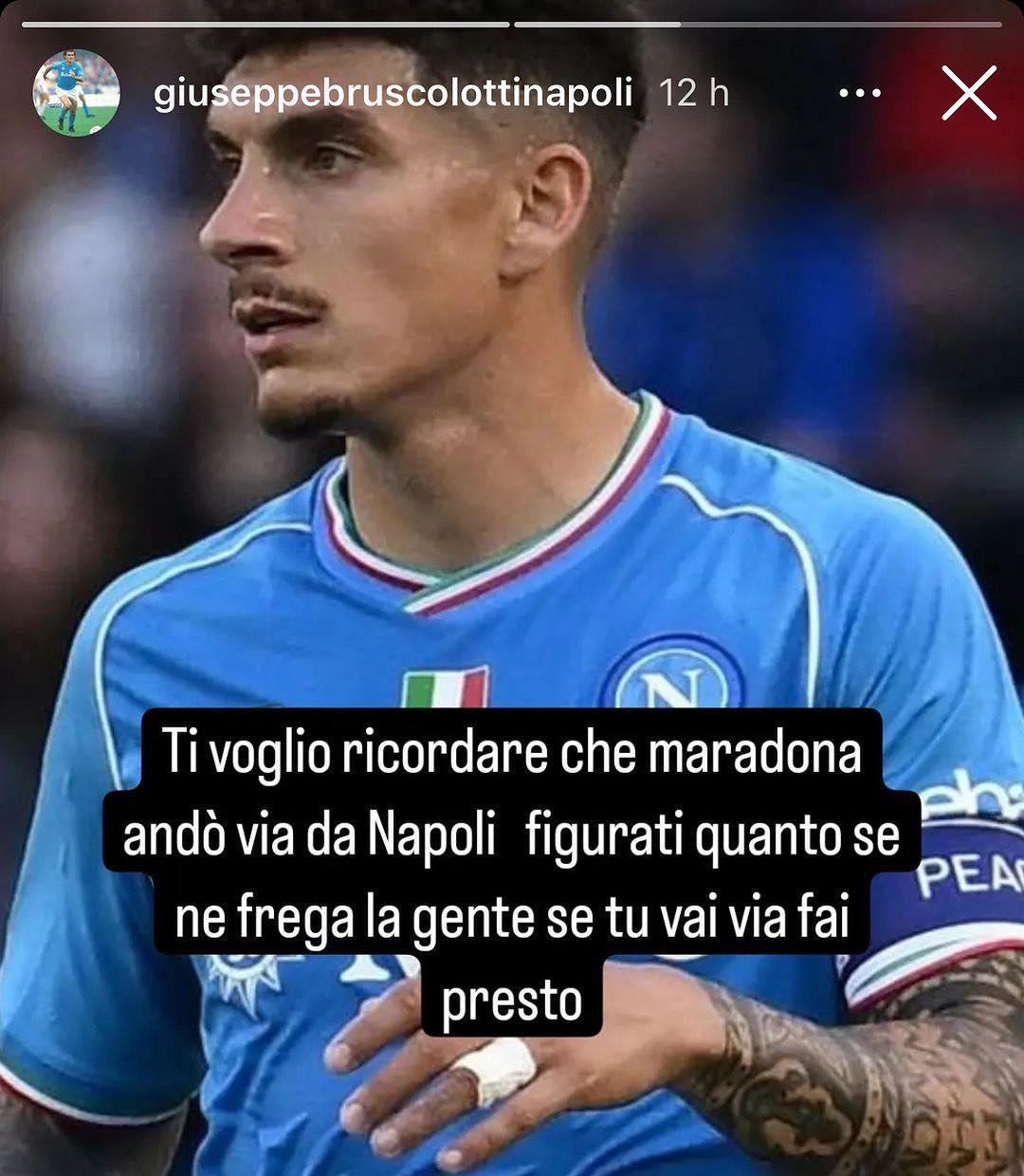
Task: Open the three-dot story options menu
Action: pyautogui.click(x=861, y=93)
